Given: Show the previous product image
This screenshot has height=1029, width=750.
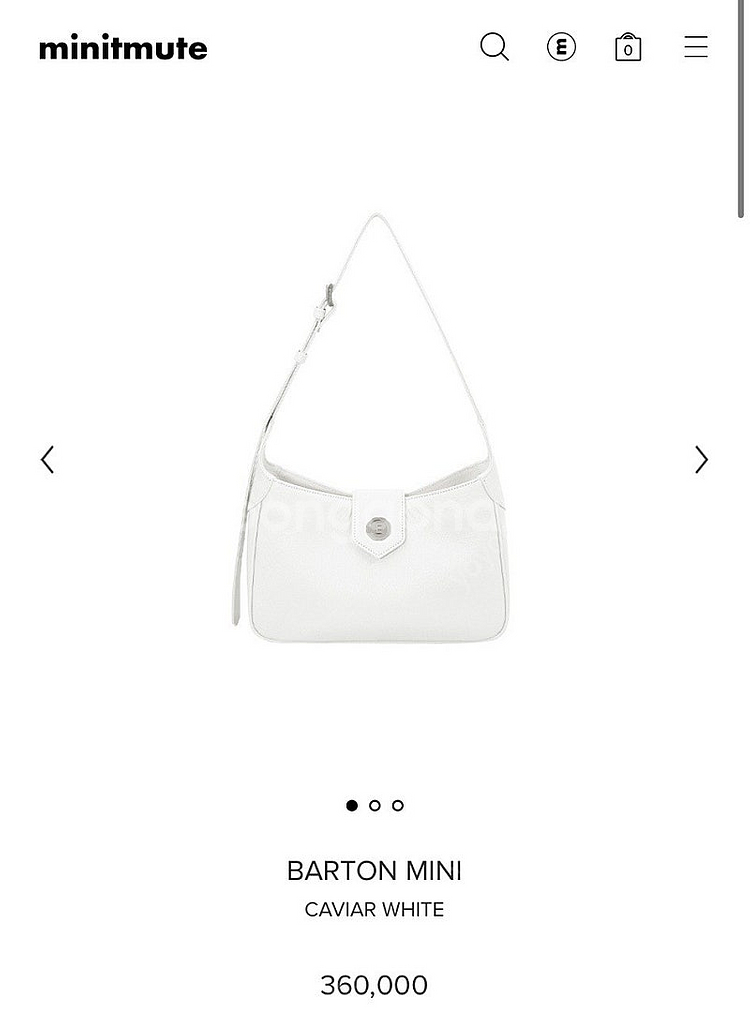Looking at the screenshot, I should point(47,460).
